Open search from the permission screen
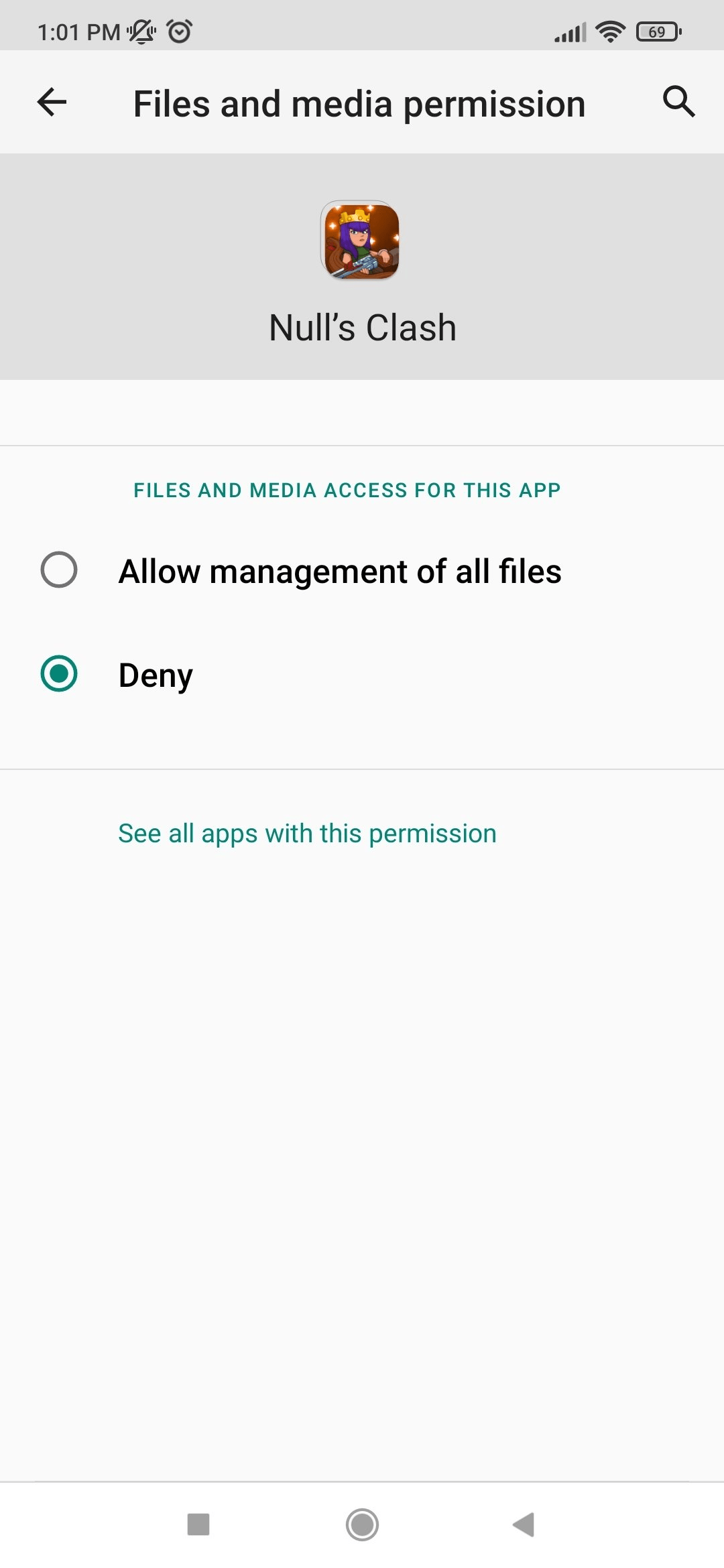The width and height of the screenshot is (724, 1568). pyautogui.click(x=678, y=102)
